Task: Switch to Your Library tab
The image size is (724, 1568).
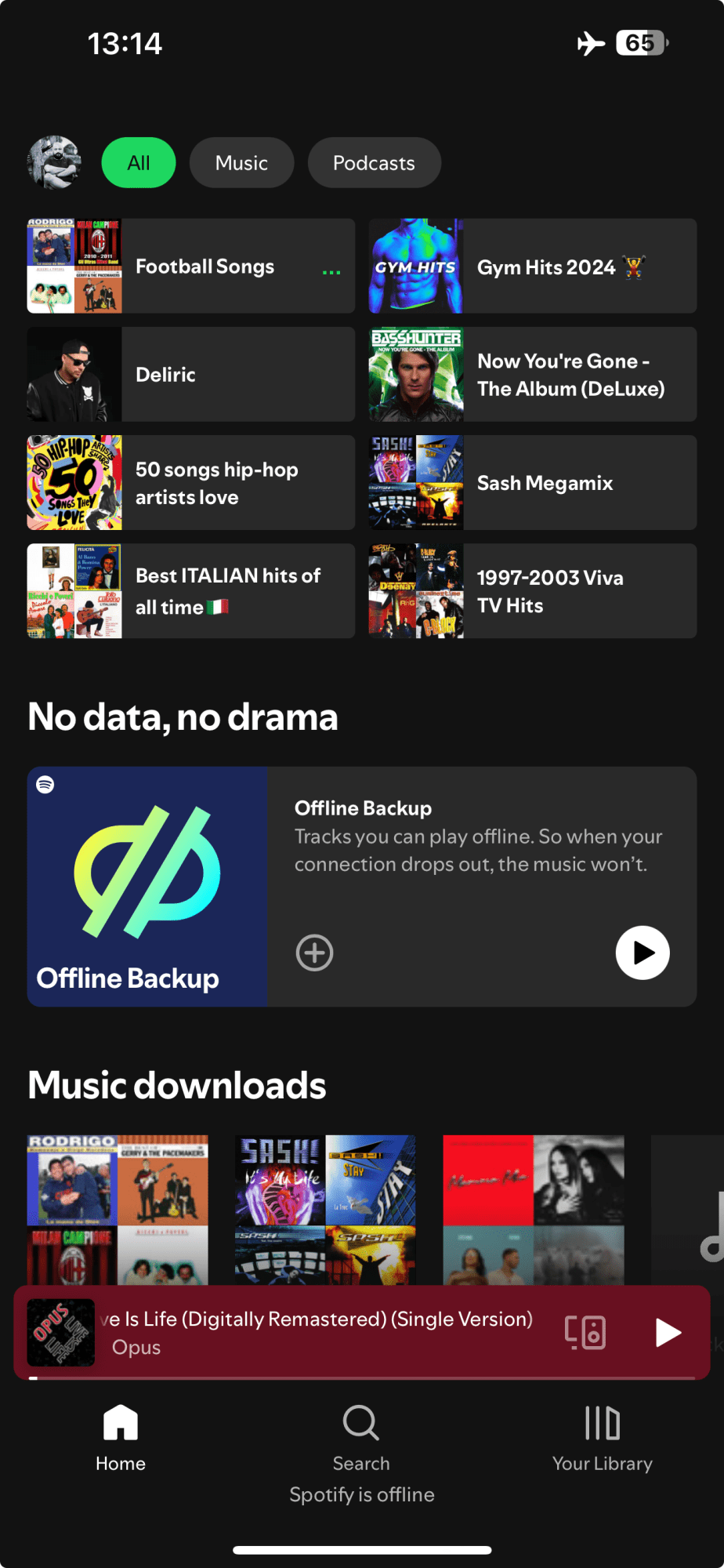Action: pos(602,1439)
